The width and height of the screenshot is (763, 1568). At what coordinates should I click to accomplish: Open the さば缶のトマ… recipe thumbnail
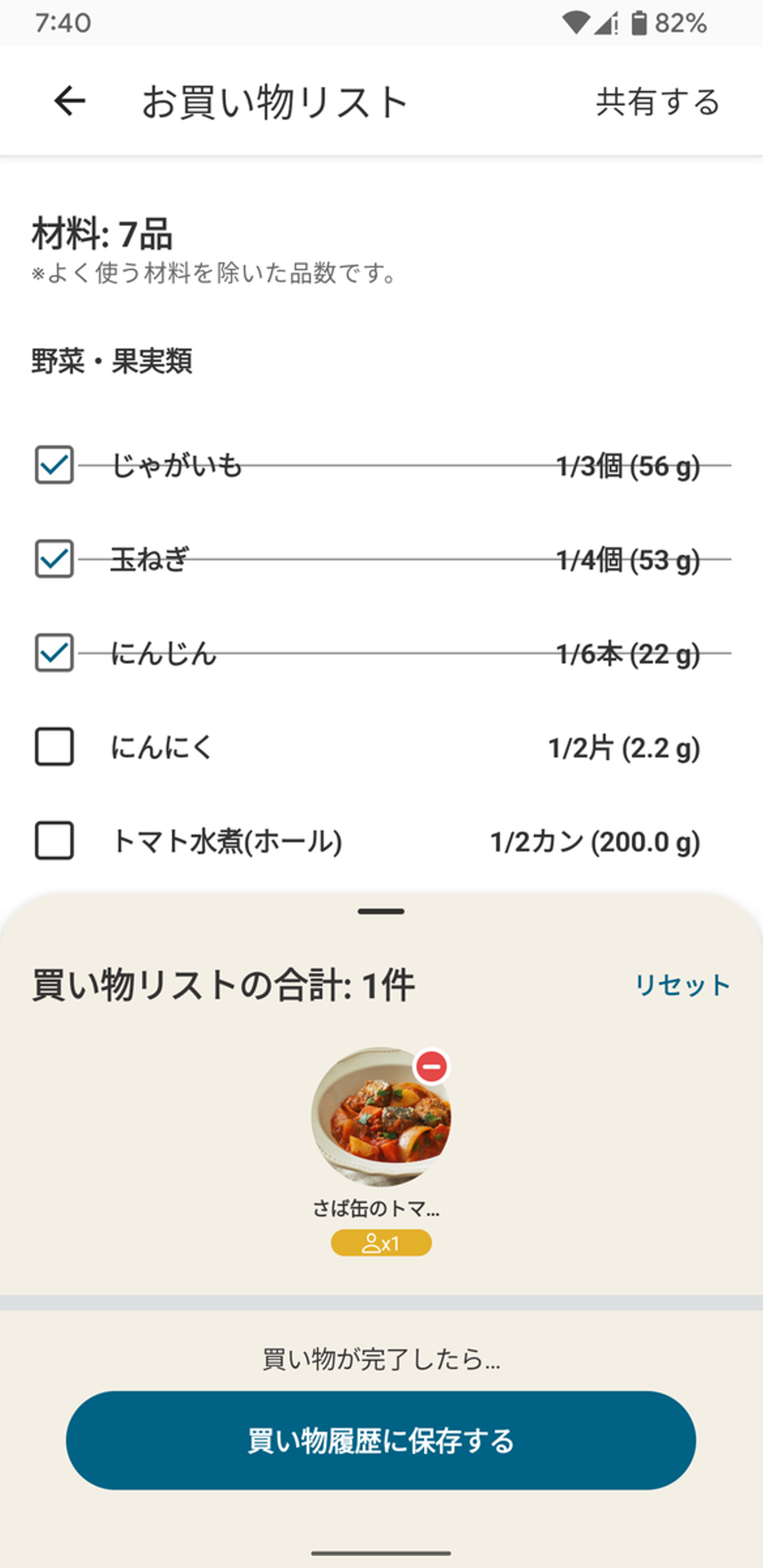(x=381, y=1117)
